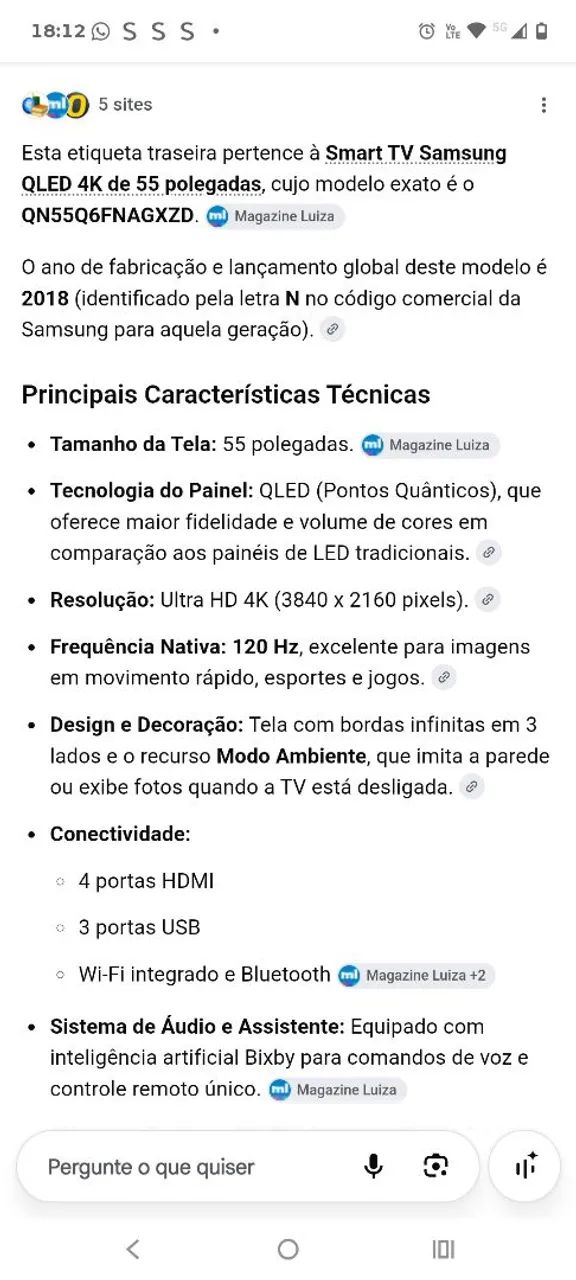
Task: Open camera lens search icon
Action: pyautogui.click(x=435, y=1166)
